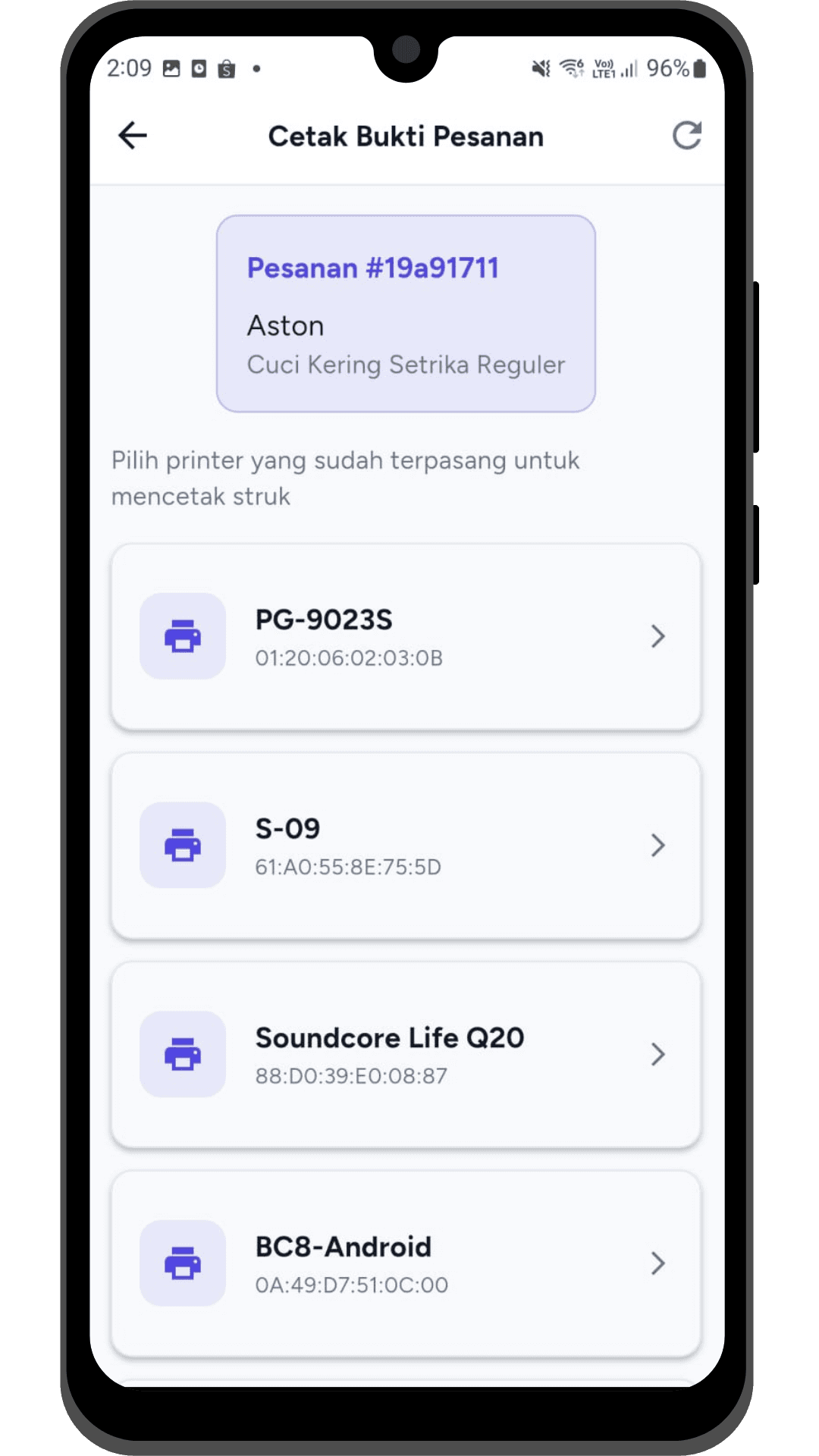Click the screenshot thumbnail icon in status bar

point(173,67)
